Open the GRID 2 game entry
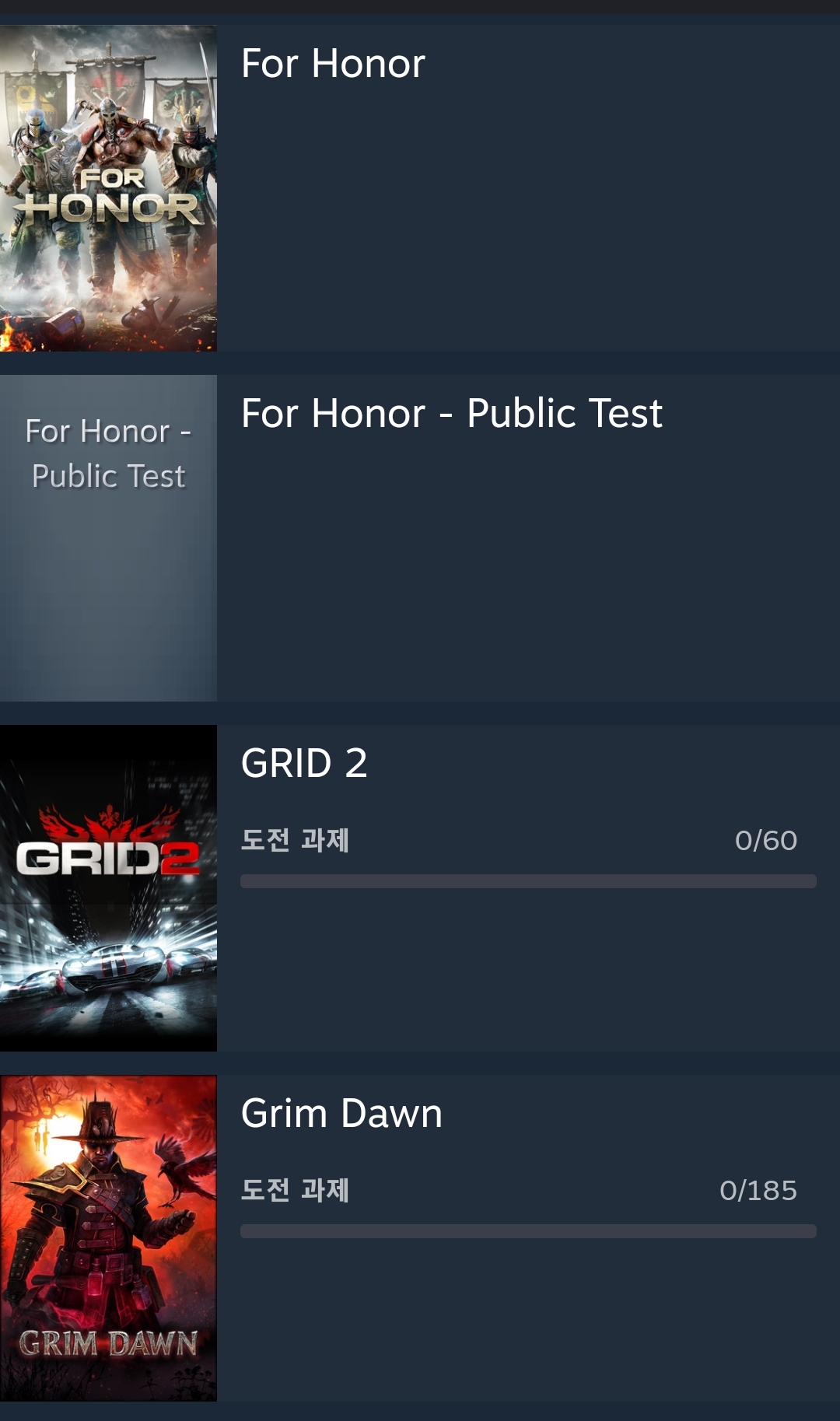Viewport: 840px width, 1421px height. tap(420, 888)
